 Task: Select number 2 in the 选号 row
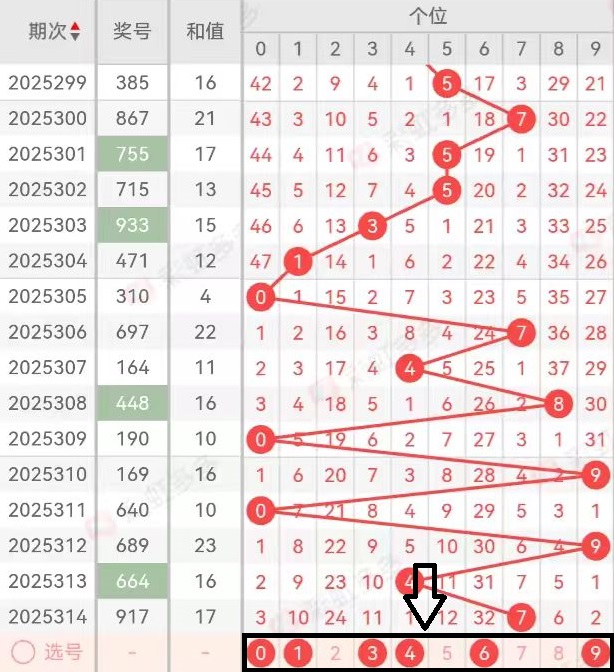click(x=335, y=653)
